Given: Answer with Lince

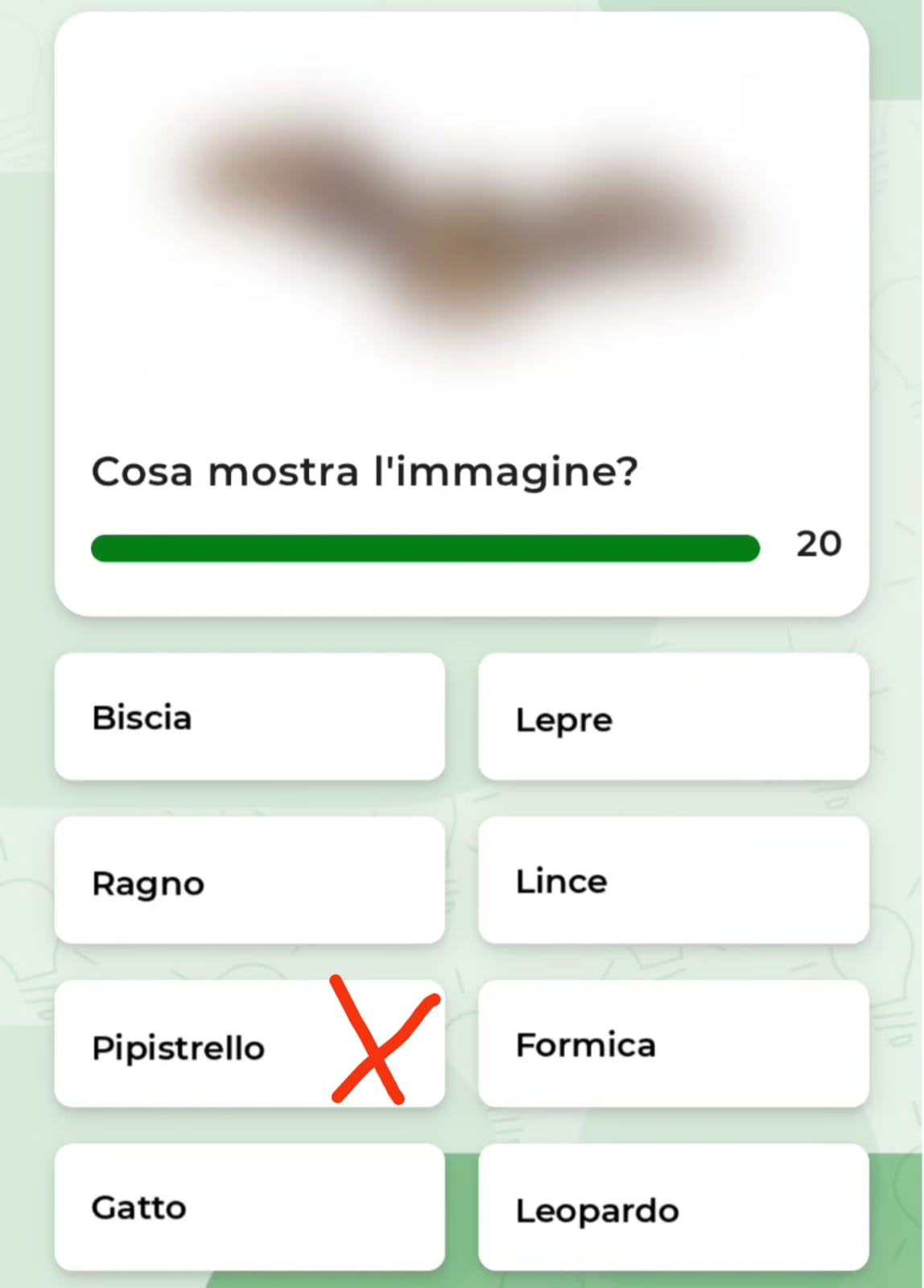Looking at the screenshot, I should pos(673,881).
